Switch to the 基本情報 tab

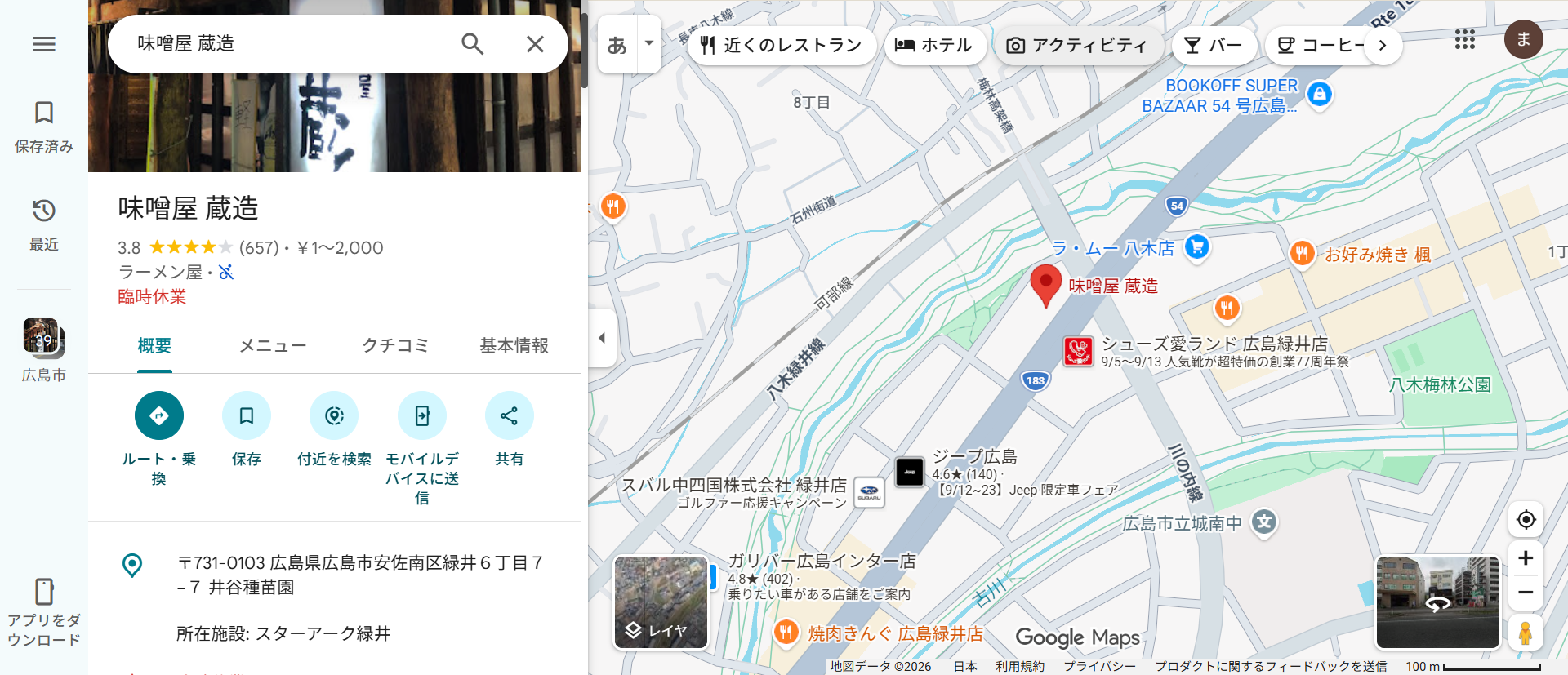(514, 346)
